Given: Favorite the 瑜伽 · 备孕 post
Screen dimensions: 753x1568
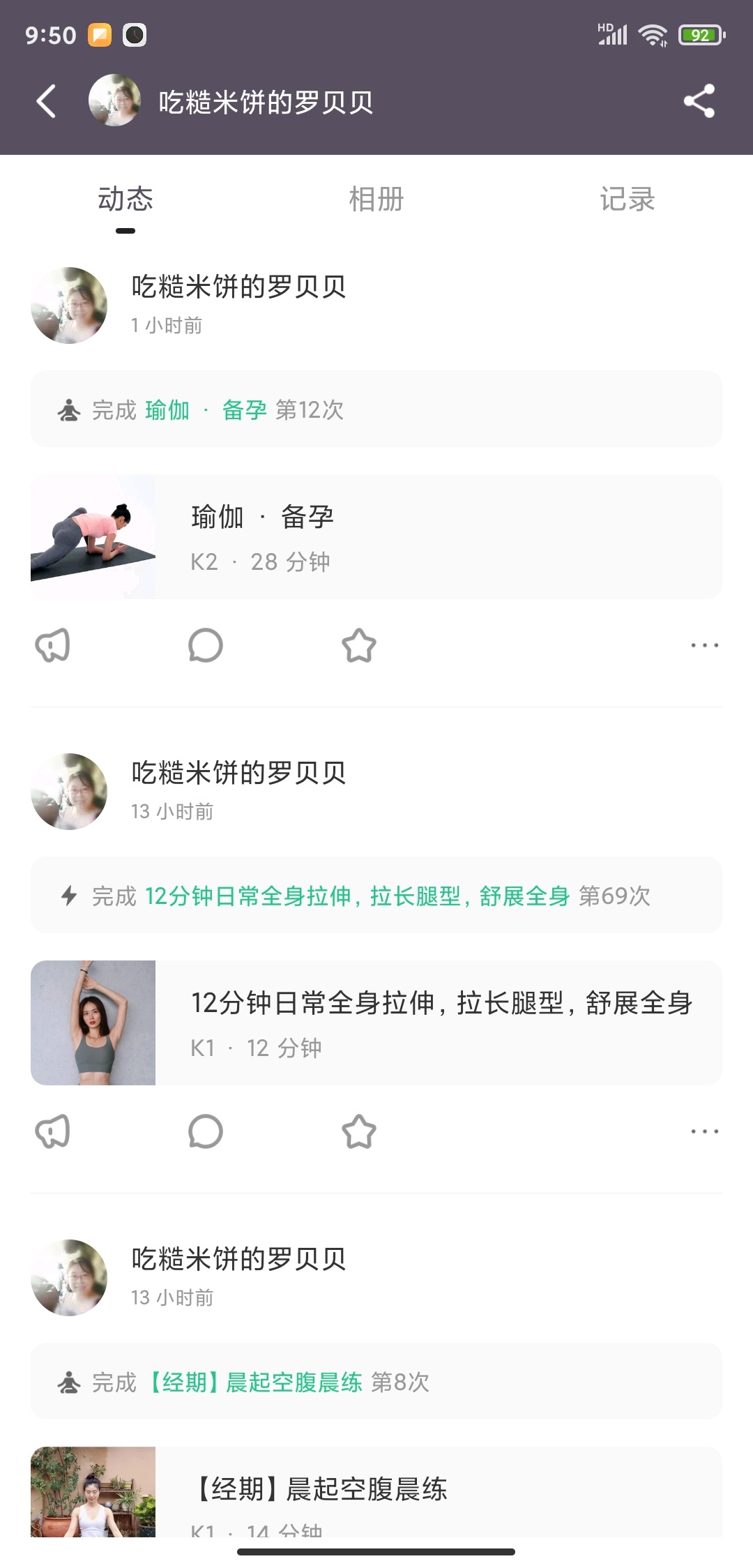Looking at the screenshot, I should click(359, 645).
